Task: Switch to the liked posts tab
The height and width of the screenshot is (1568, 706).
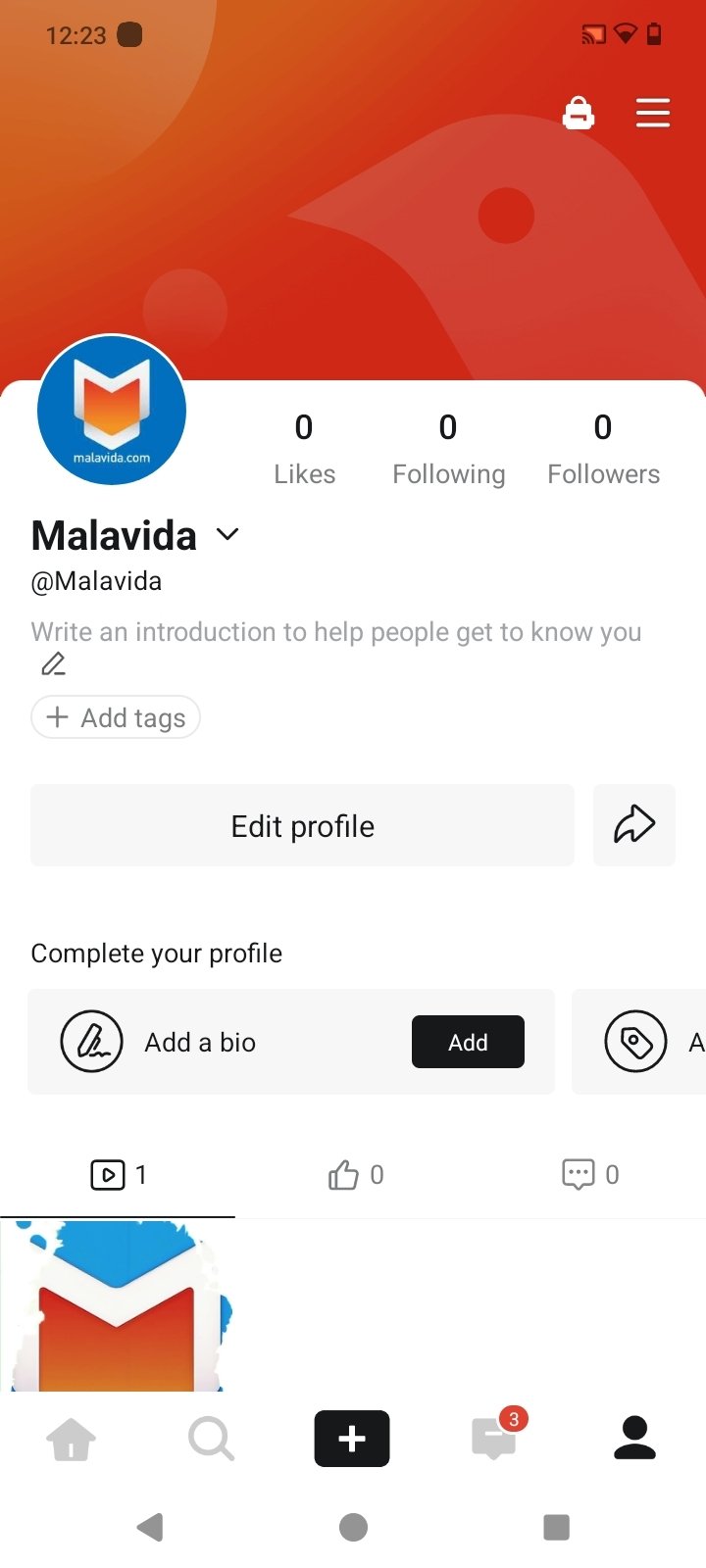Action: (355, 1174)
